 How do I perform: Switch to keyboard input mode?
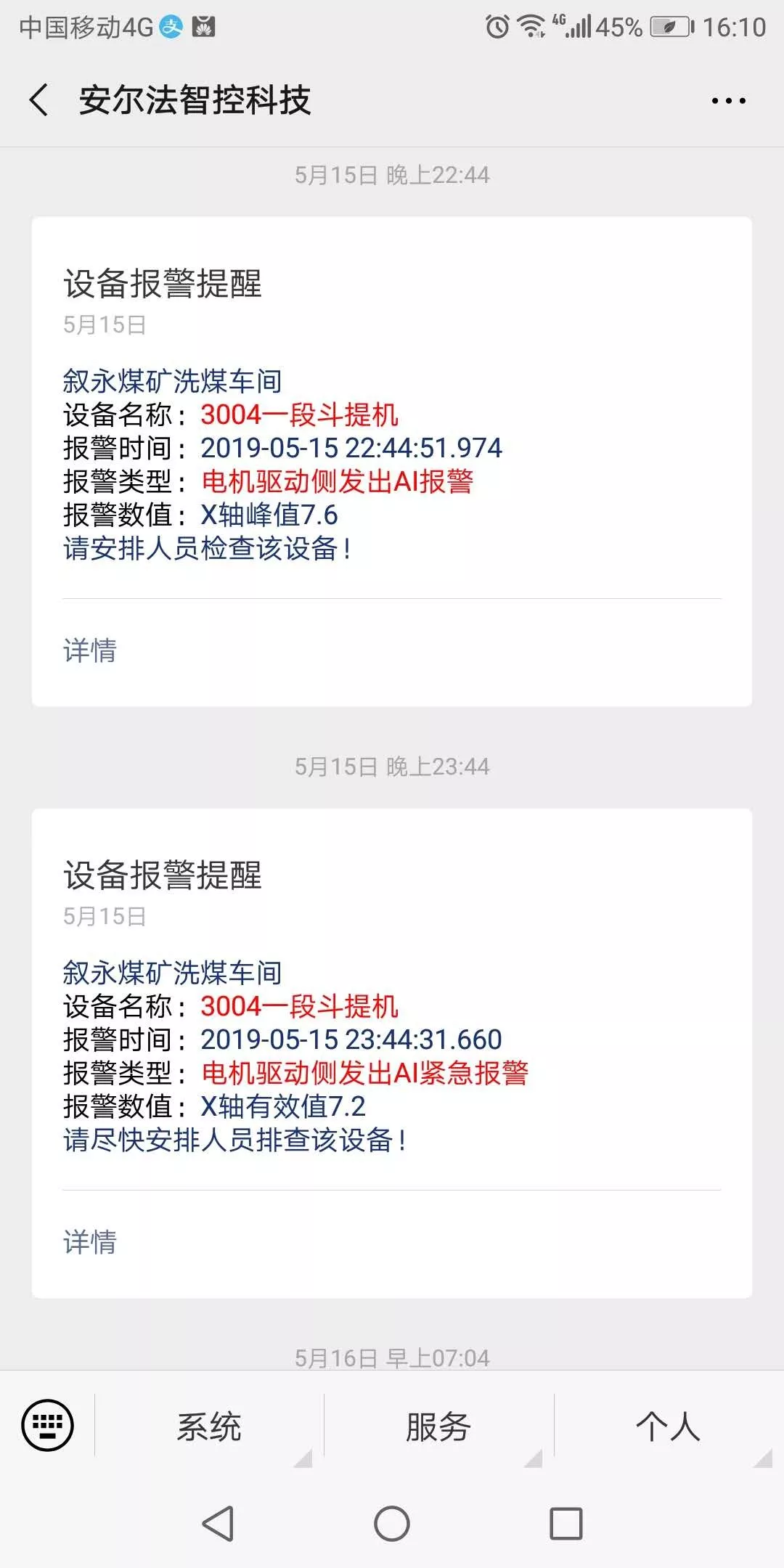click(x=48, y=1426)
